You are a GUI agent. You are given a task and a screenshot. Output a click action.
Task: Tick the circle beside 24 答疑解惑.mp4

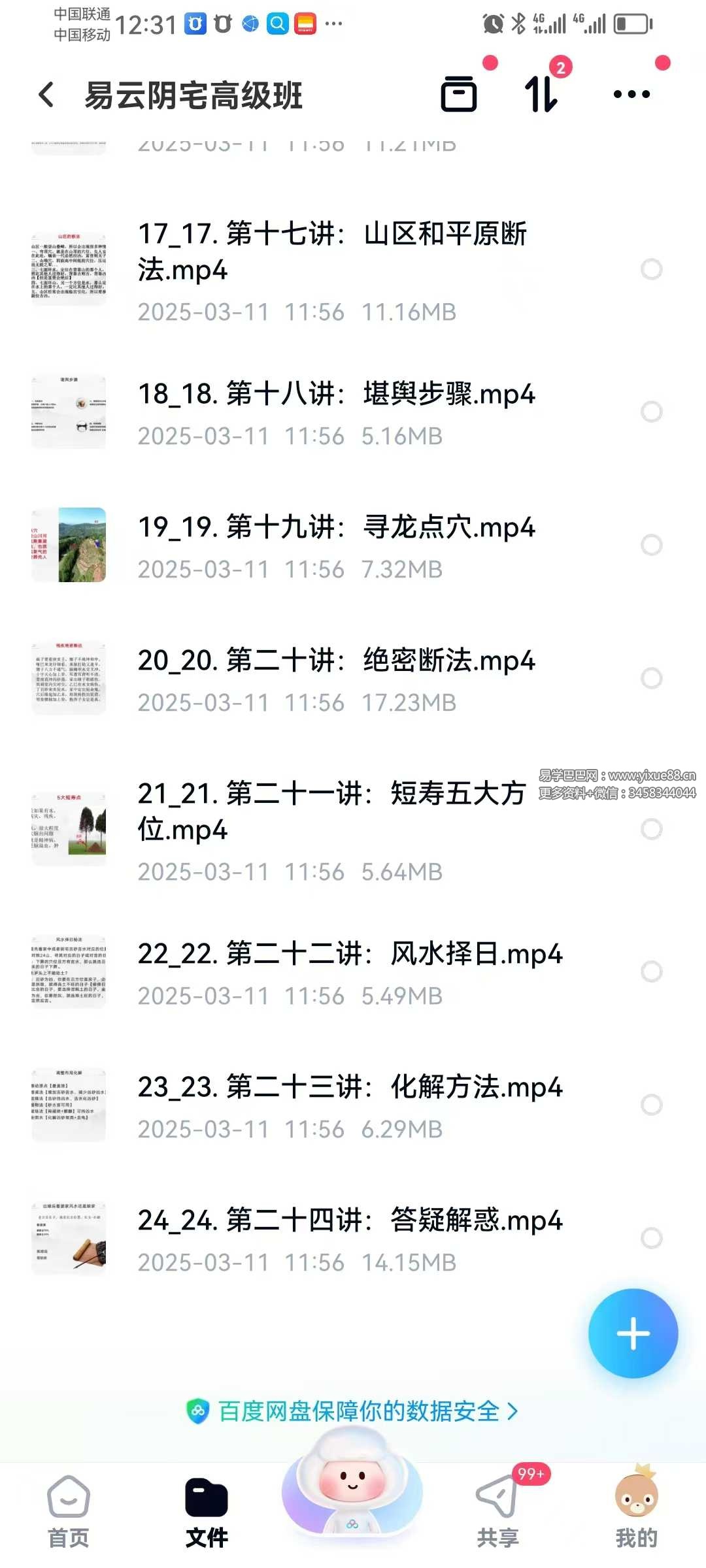[651, 1238]
